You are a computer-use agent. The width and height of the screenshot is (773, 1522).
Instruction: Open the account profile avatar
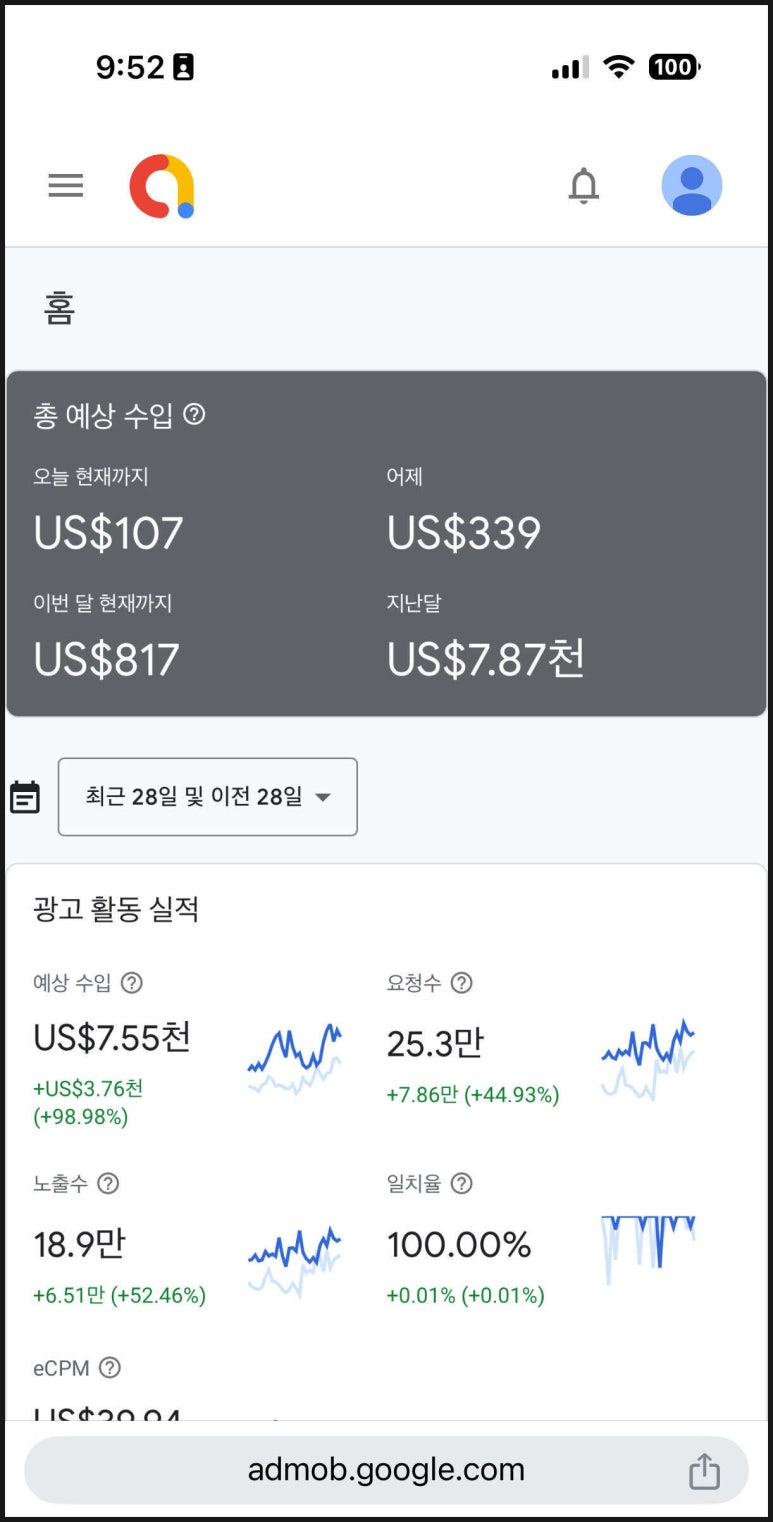click(x=692, y=186)
